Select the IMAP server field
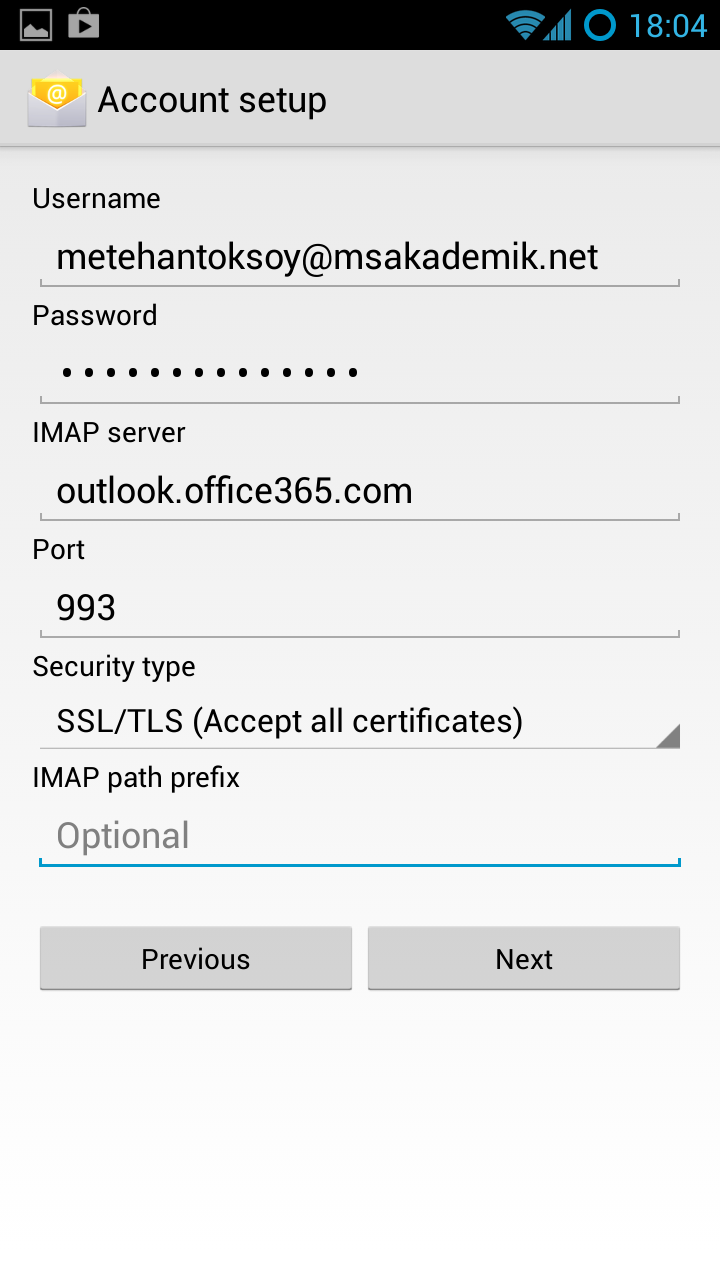This screenshot has width=720, height=1280. pyautogui.click(x=360, y=491)
